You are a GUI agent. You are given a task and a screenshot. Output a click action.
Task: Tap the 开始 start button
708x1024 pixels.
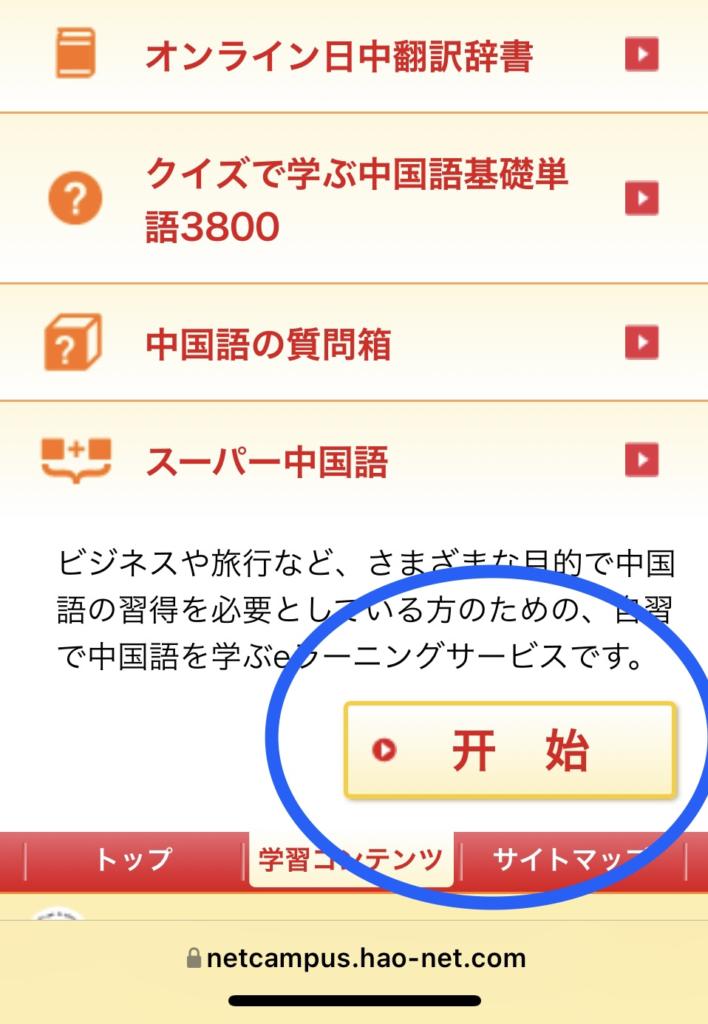510,750
